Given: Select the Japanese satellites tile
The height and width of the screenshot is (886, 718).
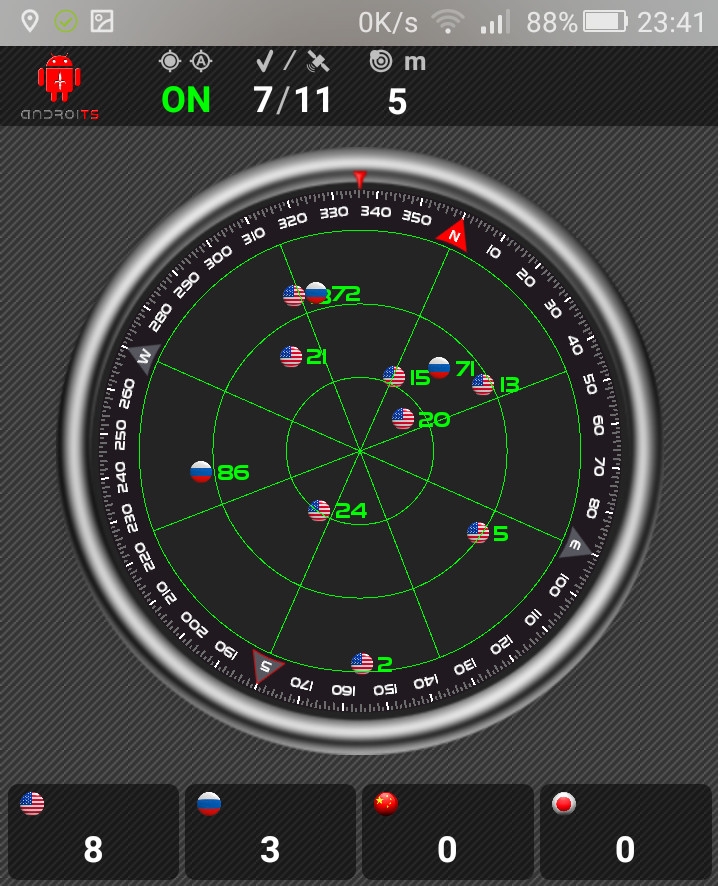Looking at the screenshot, I should 624,831.
